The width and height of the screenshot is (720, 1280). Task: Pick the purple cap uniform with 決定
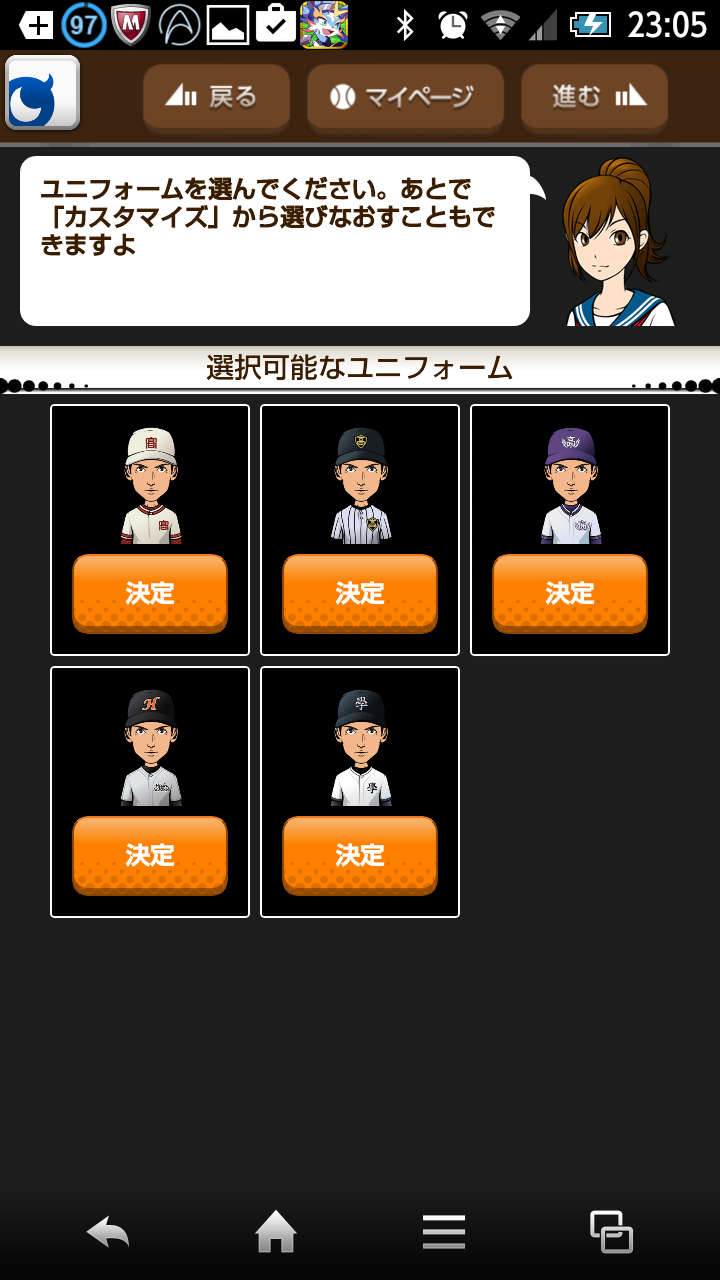coord(570,592)
